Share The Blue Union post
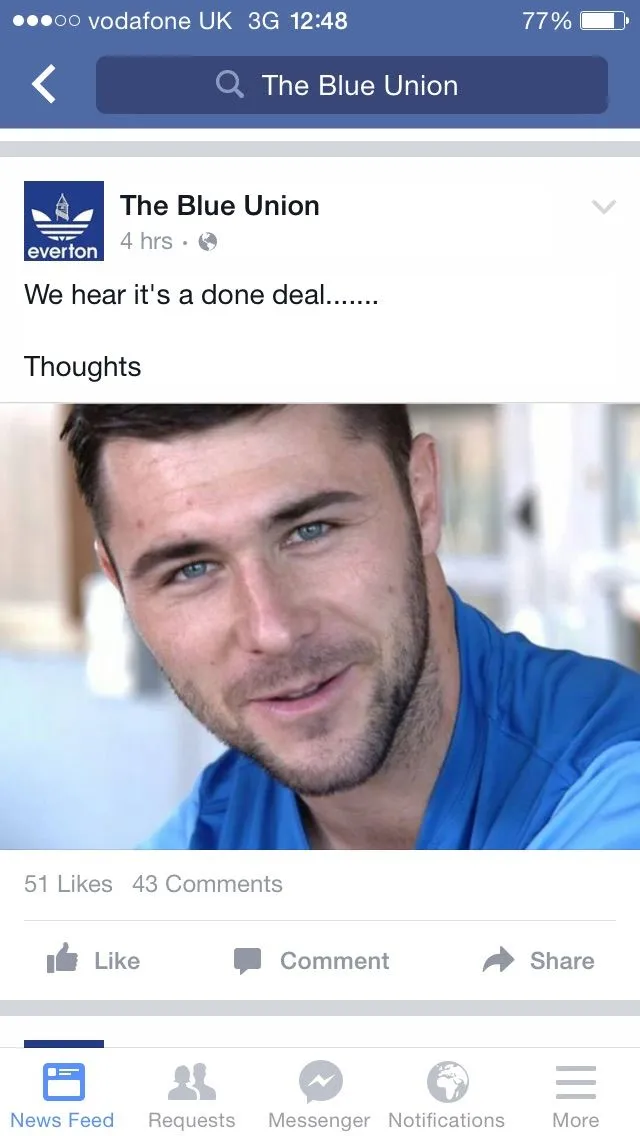This screenshot has width=640, height=1136. (x=538, y=961)
